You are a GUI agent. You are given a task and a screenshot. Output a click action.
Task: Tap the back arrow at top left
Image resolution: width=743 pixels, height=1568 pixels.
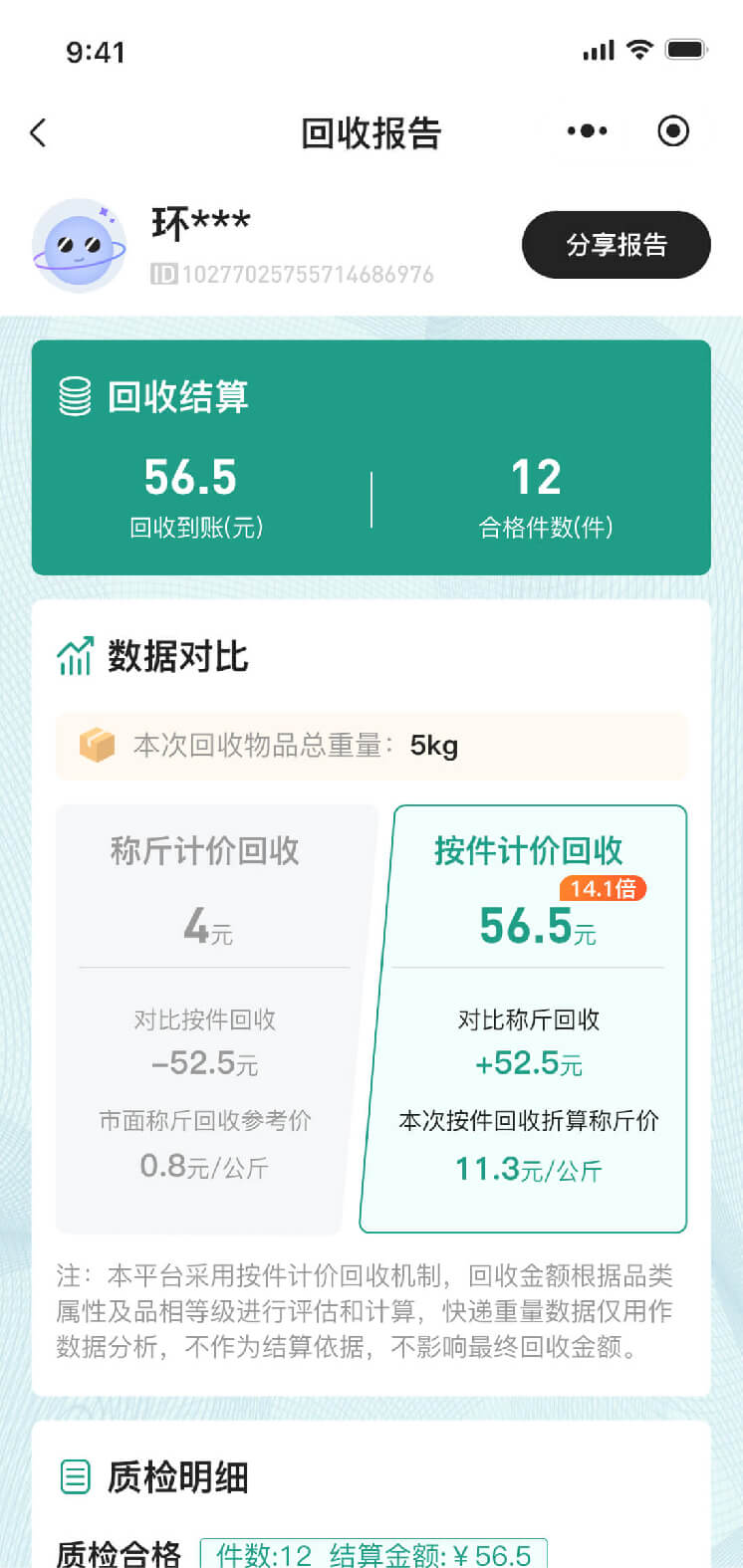(x=38, y=131)
